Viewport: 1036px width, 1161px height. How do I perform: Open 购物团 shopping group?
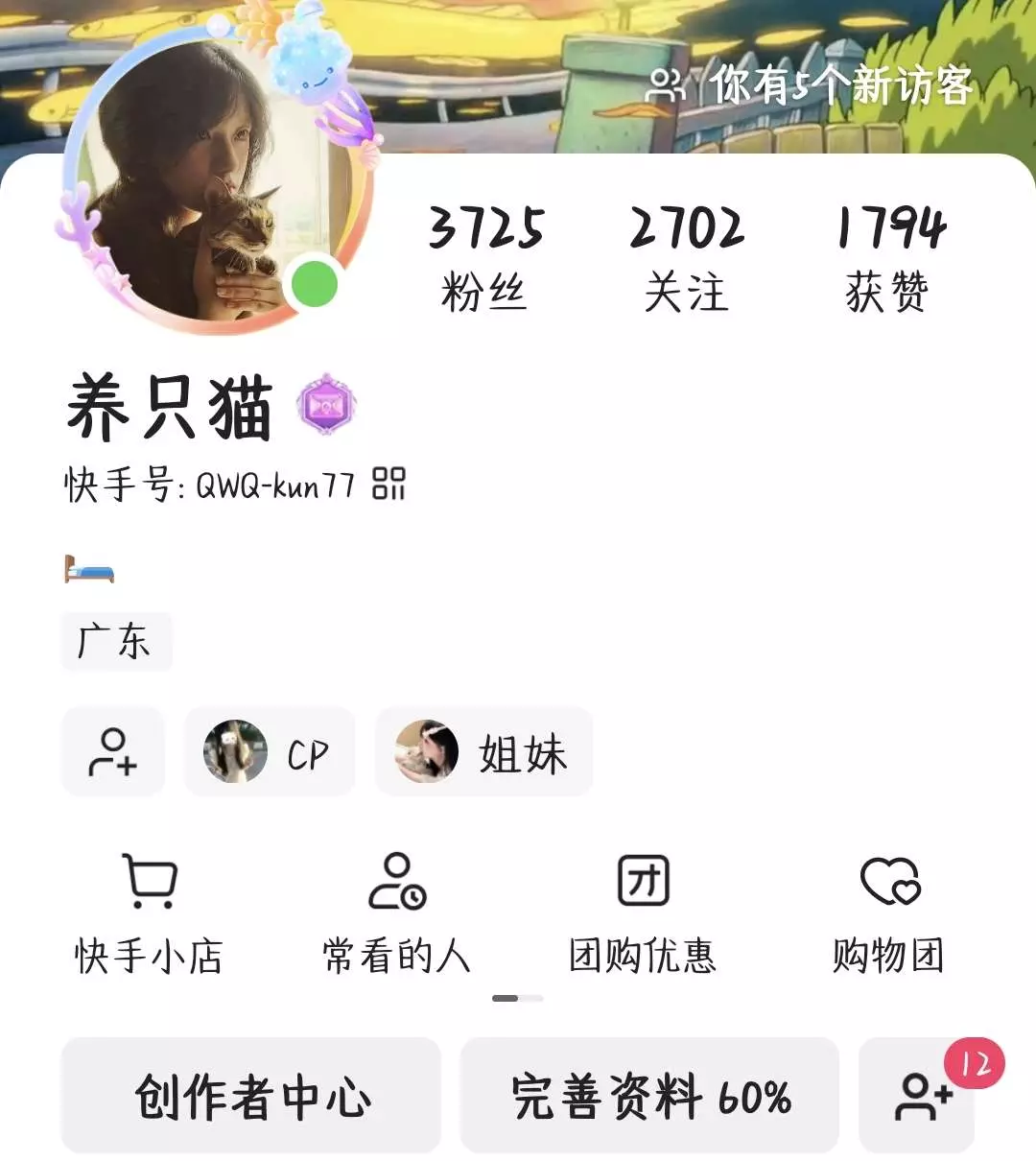[x=889, y=912]
